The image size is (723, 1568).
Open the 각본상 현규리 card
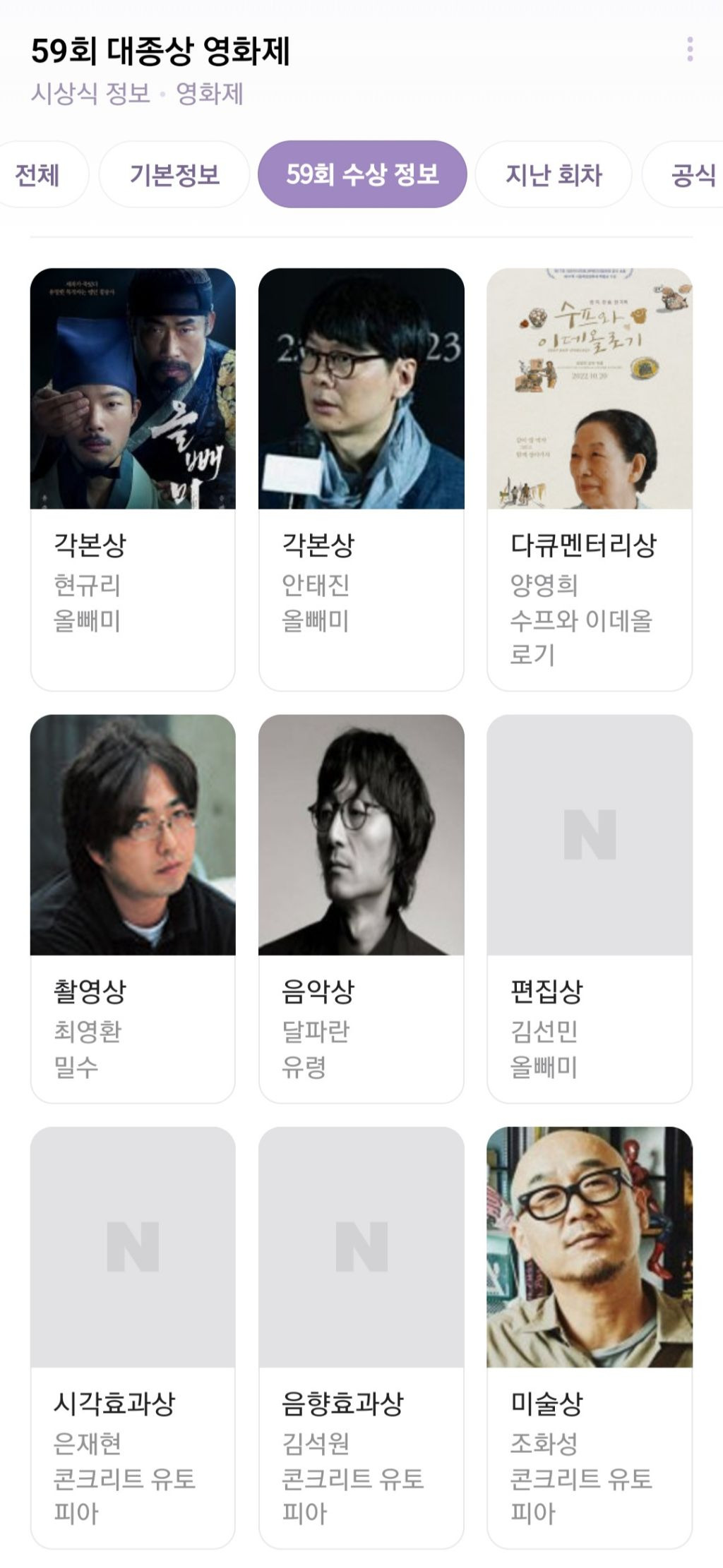pos(133,479)
